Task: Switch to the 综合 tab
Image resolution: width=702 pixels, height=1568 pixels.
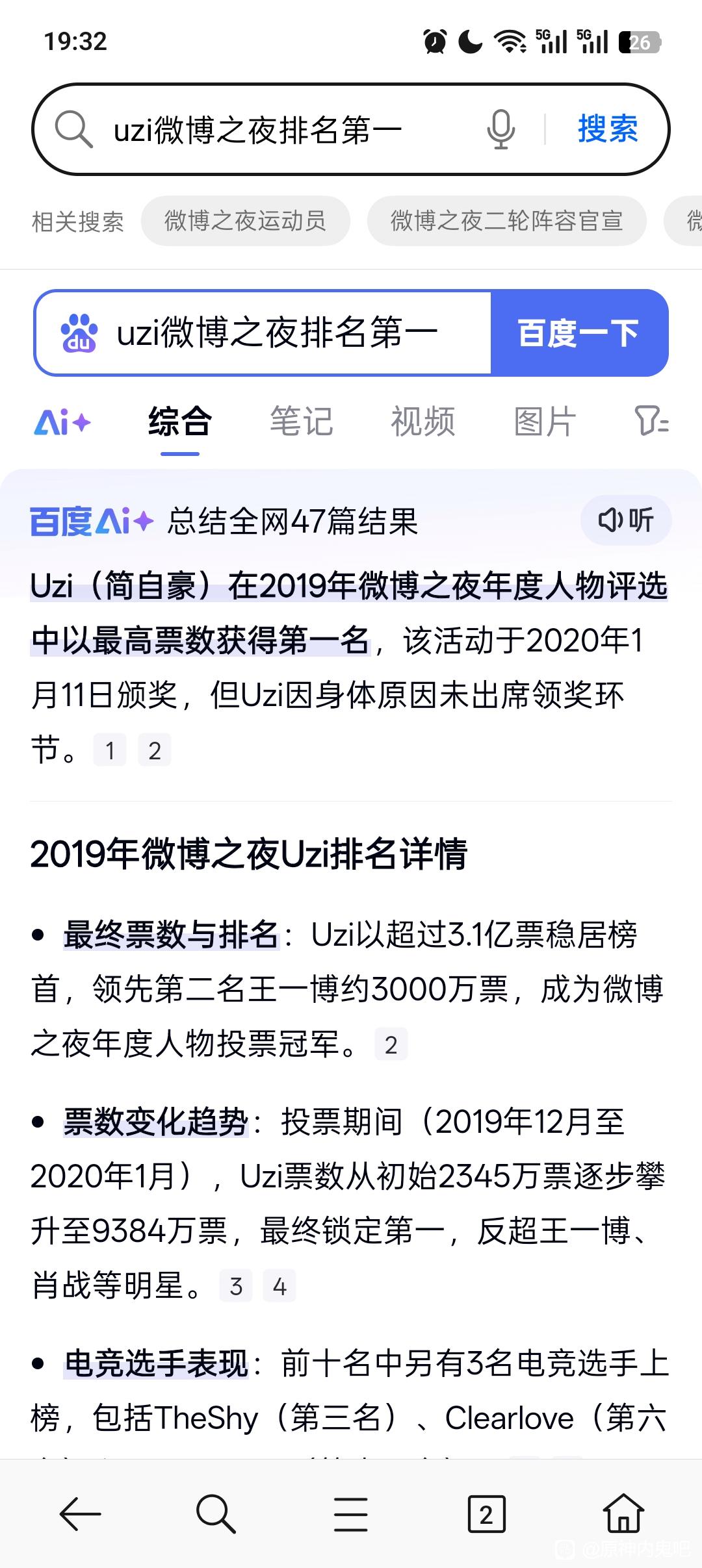Action: (180, 422)
